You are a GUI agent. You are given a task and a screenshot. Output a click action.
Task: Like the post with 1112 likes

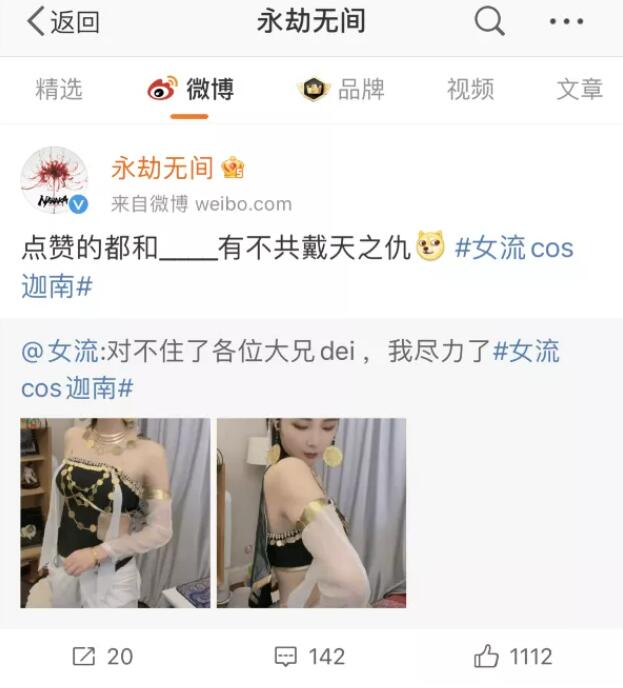(x=513, y=656)
